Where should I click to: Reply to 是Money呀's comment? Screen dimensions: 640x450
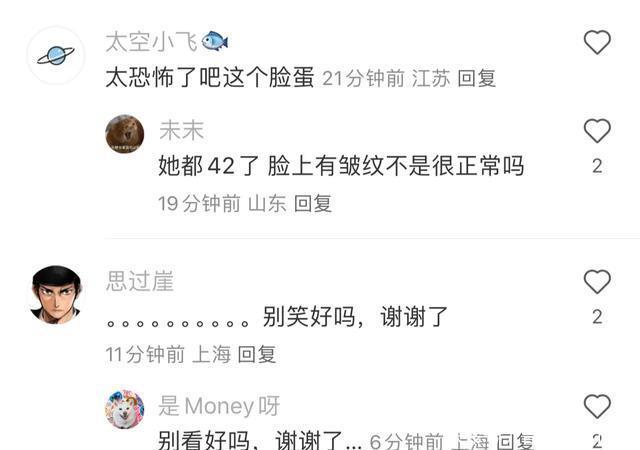coord(514,441)
